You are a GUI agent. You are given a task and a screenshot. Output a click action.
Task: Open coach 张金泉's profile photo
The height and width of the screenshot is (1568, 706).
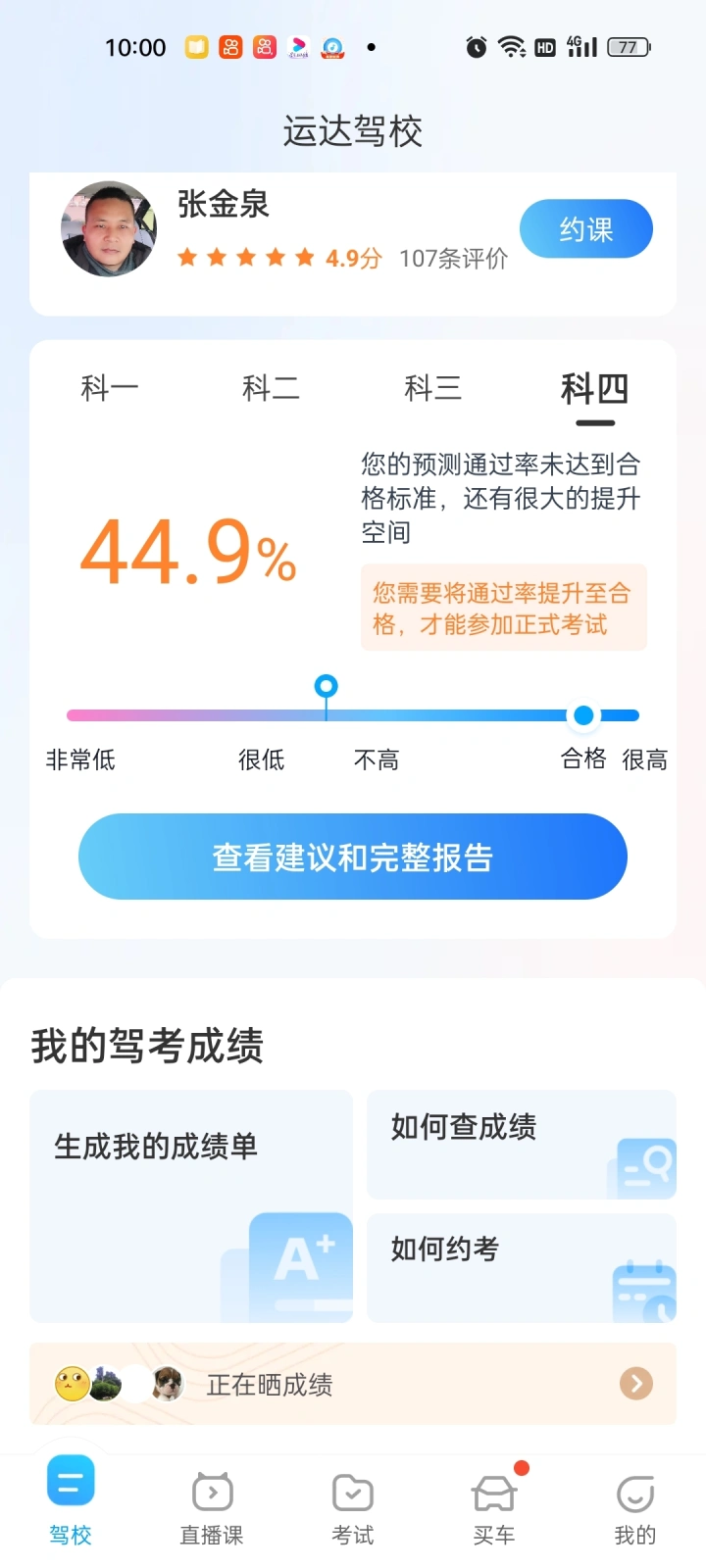click(109, 229)
